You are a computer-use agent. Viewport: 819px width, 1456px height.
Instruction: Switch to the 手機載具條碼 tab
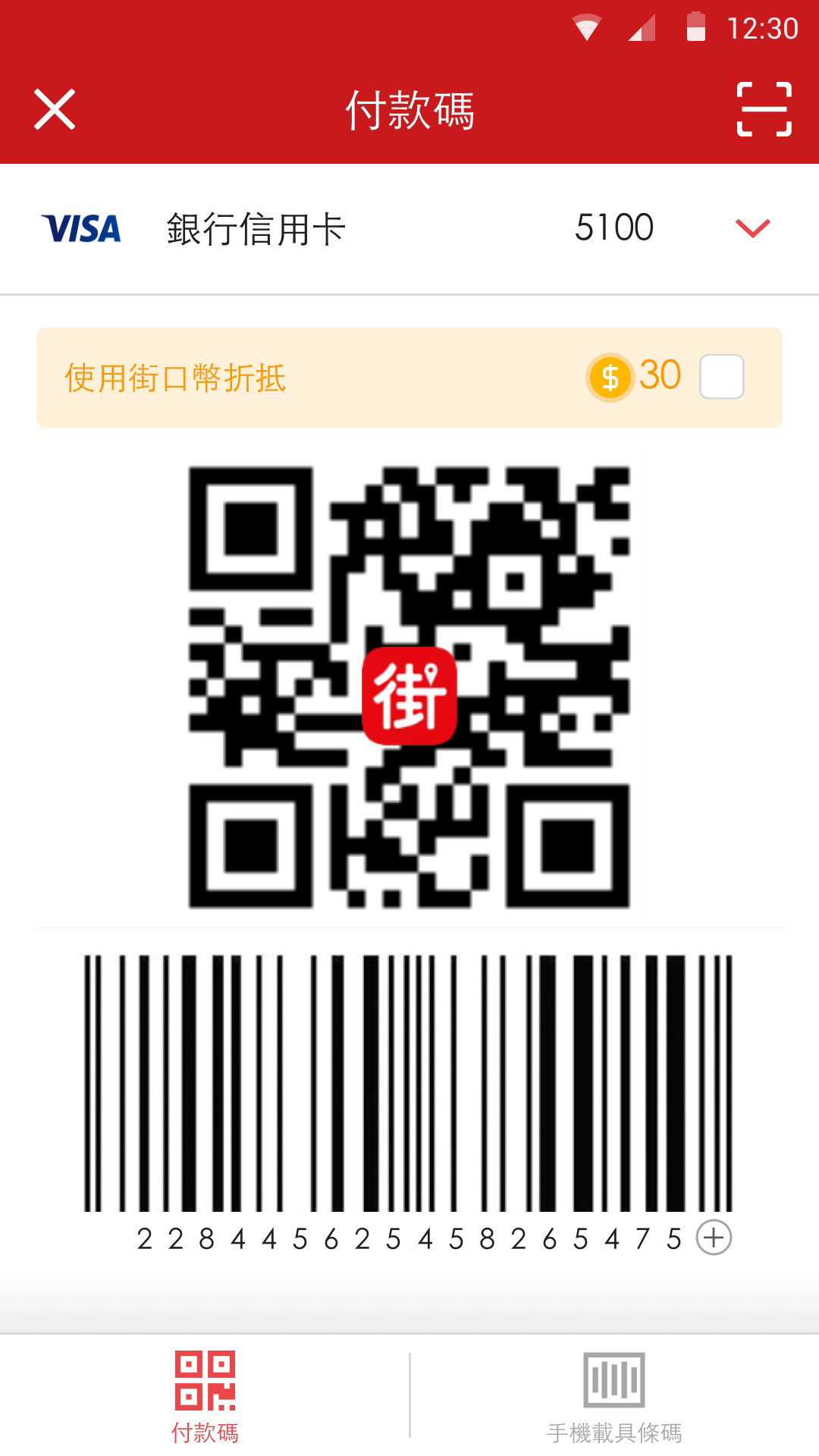tap(613, 1395)
